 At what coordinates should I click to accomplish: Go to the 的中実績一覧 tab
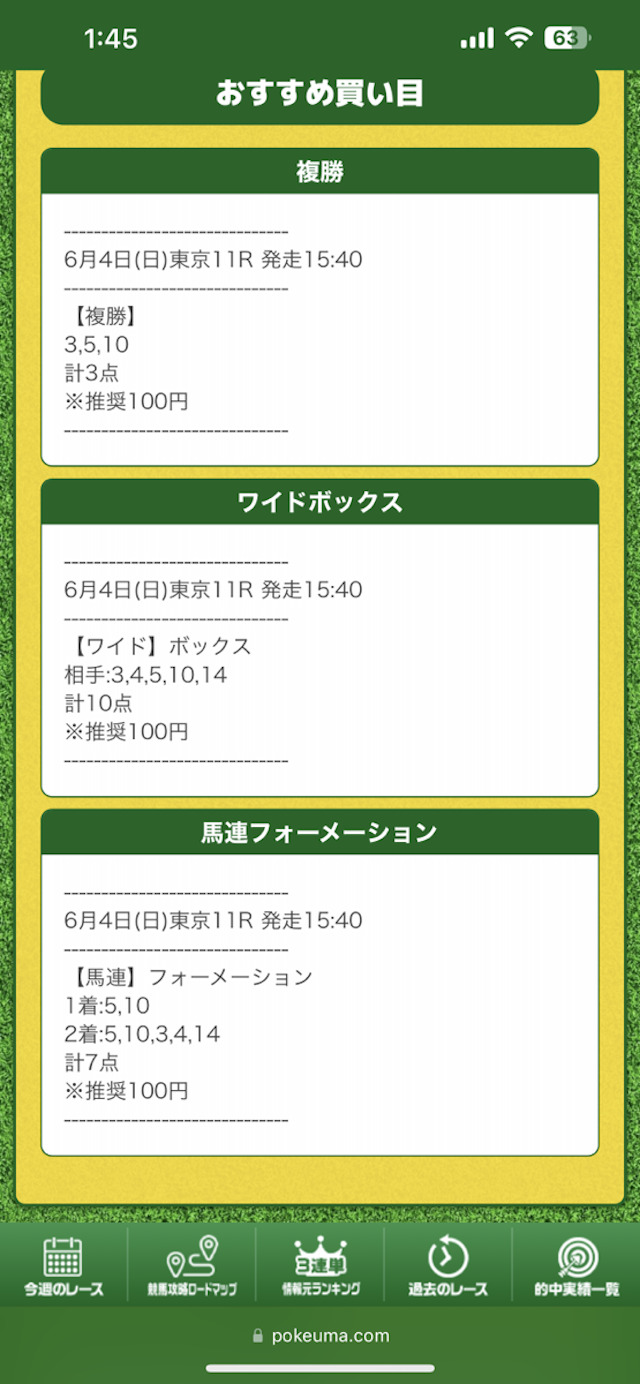(x=576, y=1266)
